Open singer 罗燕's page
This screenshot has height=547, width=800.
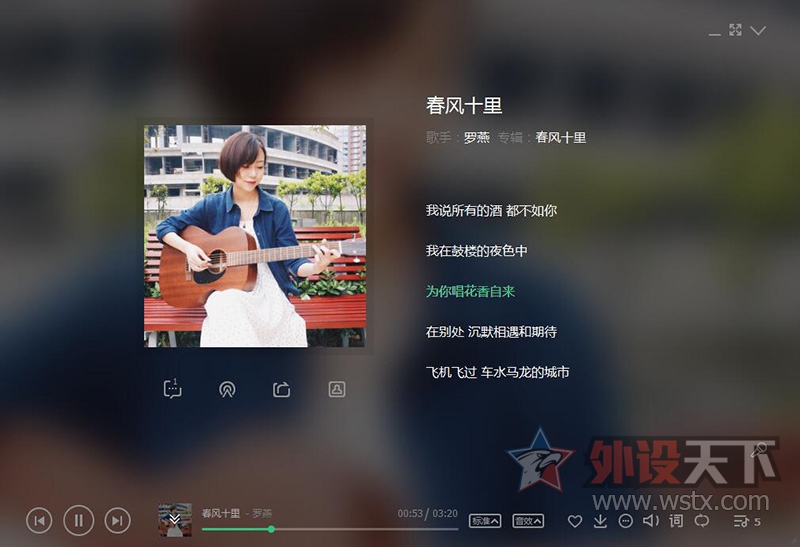476,138
